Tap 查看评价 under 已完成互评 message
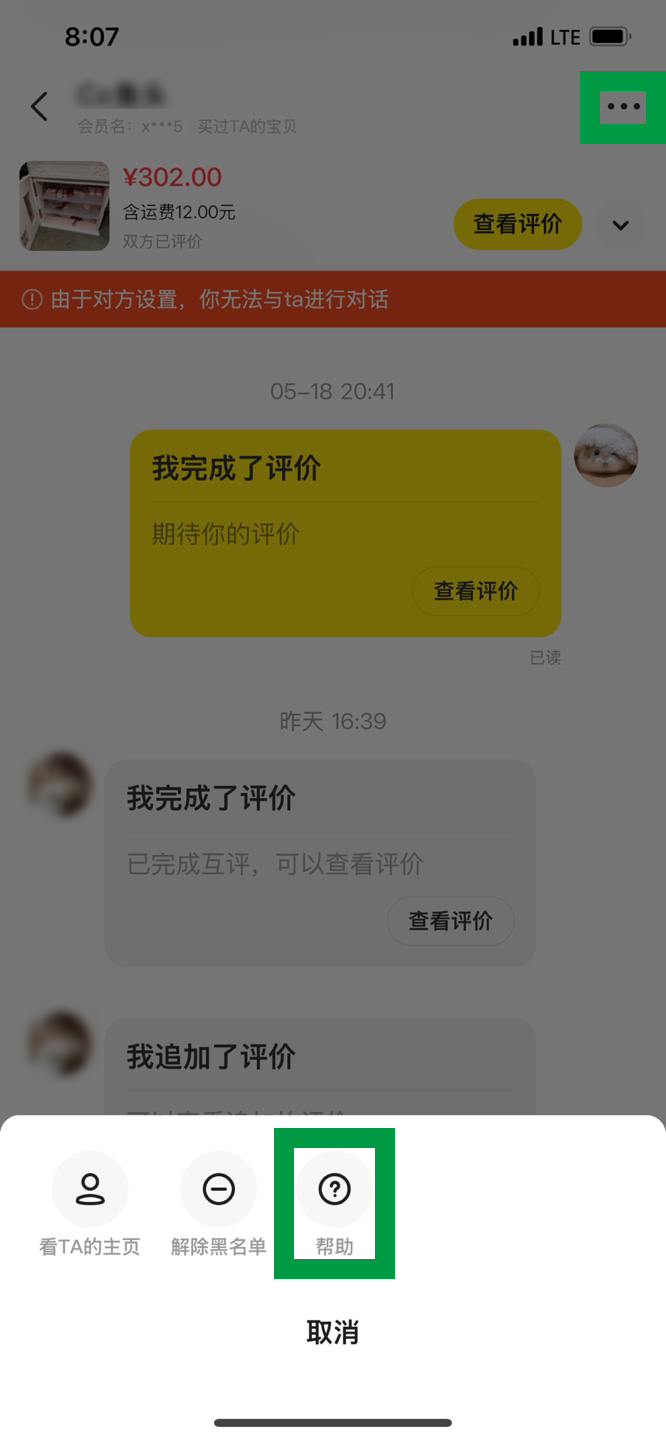Viewport: 666px width, 1440px height. click(x=450, y=921)
